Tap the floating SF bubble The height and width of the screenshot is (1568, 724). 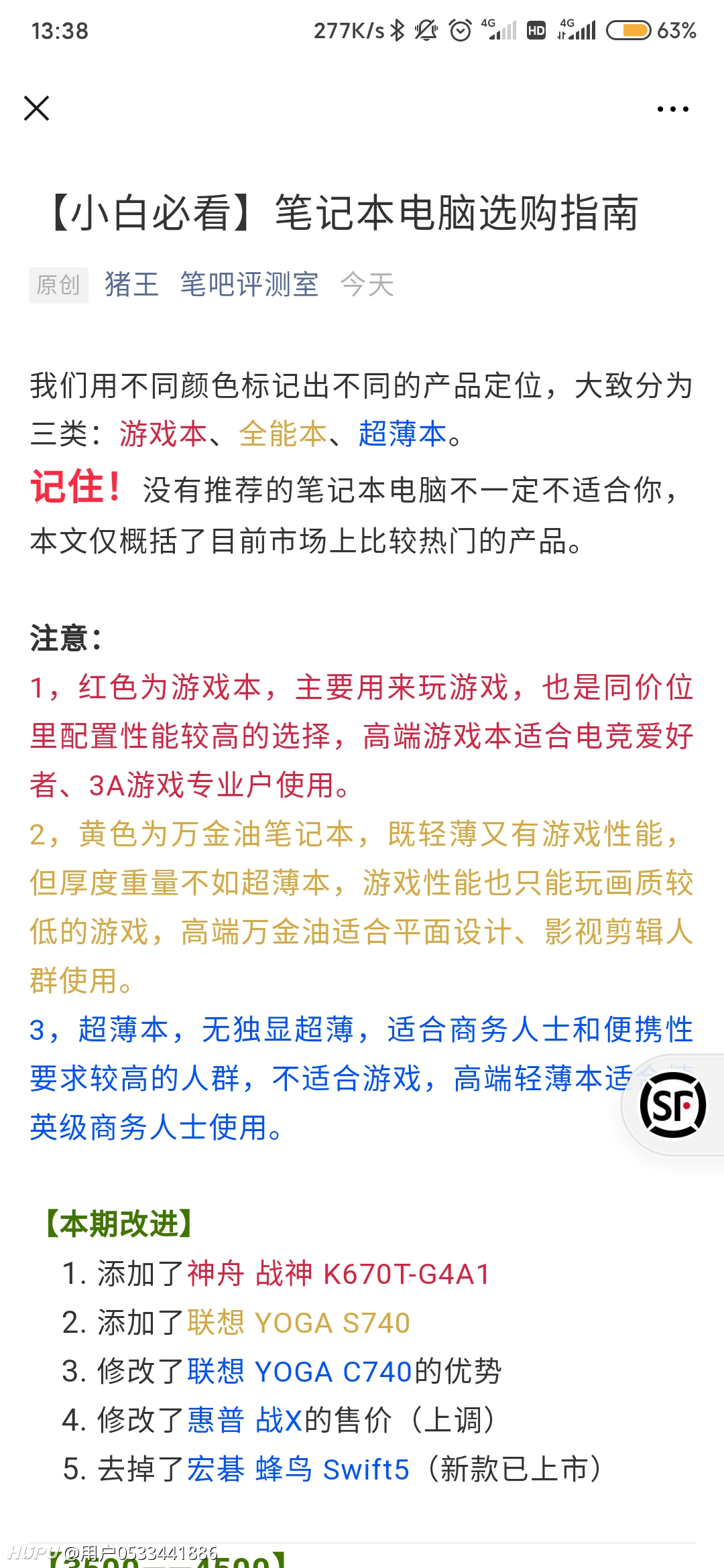coord(672,1104)
